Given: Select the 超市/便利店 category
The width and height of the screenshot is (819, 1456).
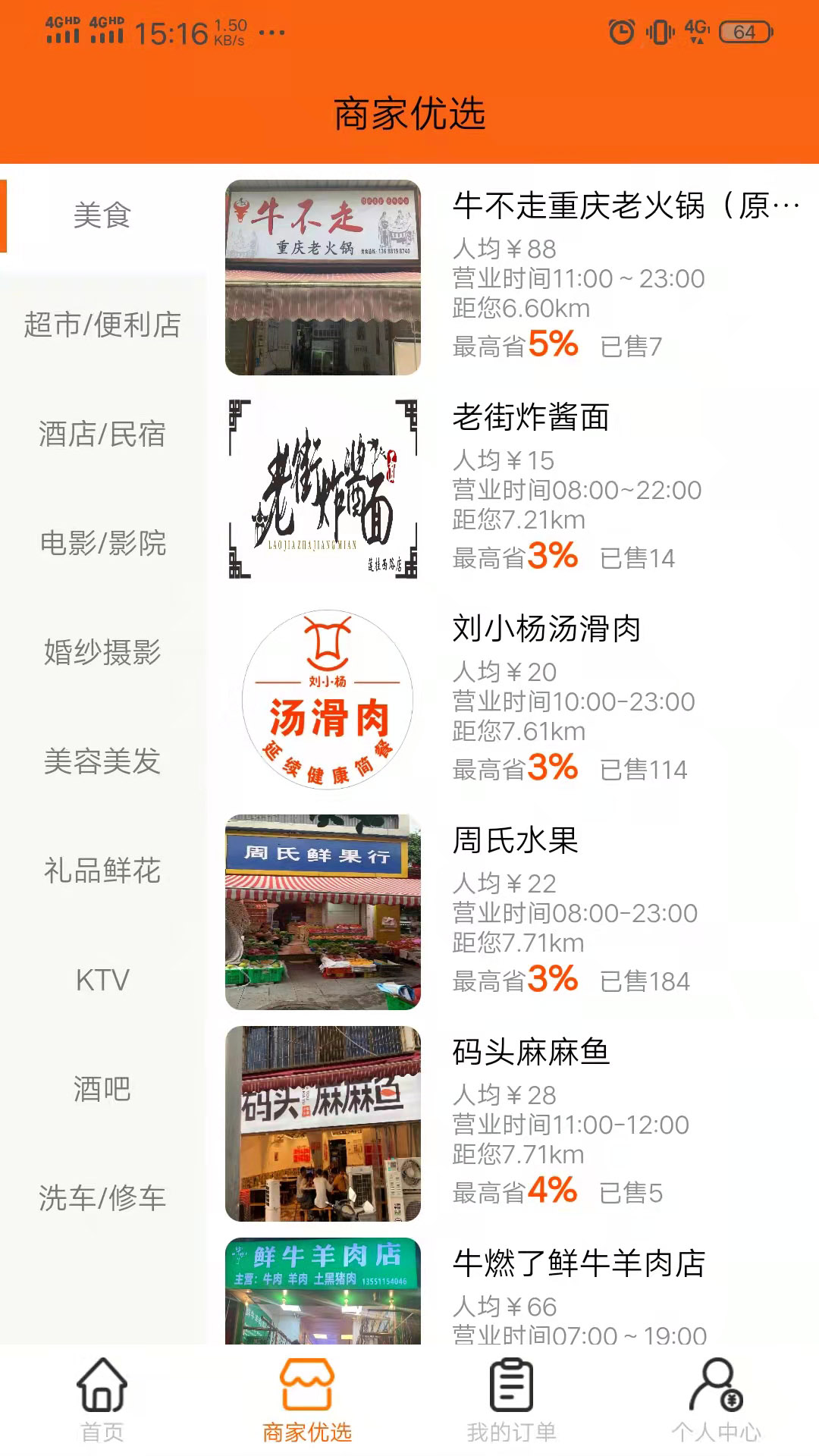Looking at the screenshot, I should pos(102,325).
